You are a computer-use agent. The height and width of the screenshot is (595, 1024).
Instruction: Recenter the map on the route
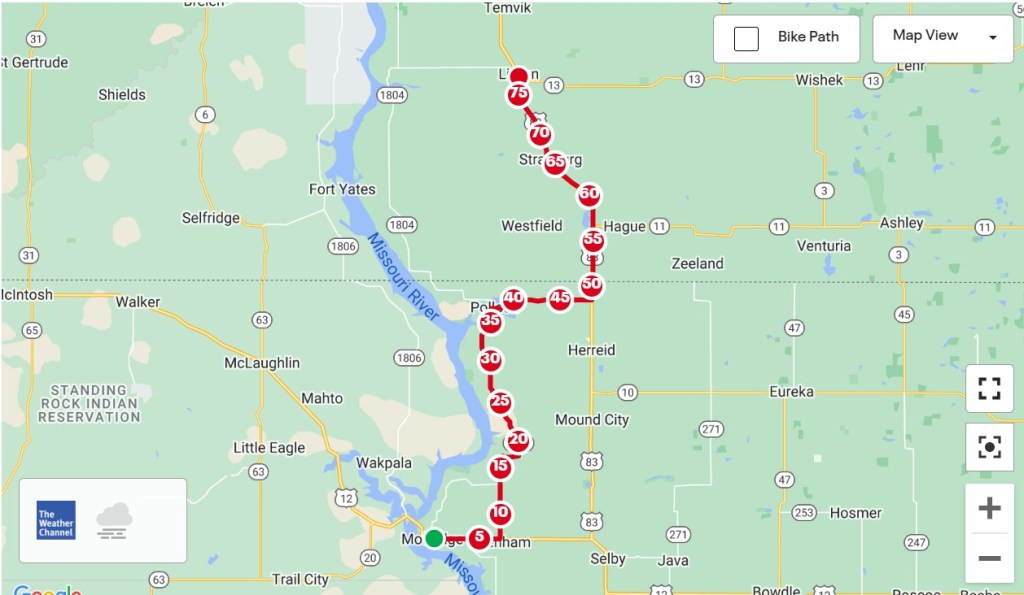989,447
